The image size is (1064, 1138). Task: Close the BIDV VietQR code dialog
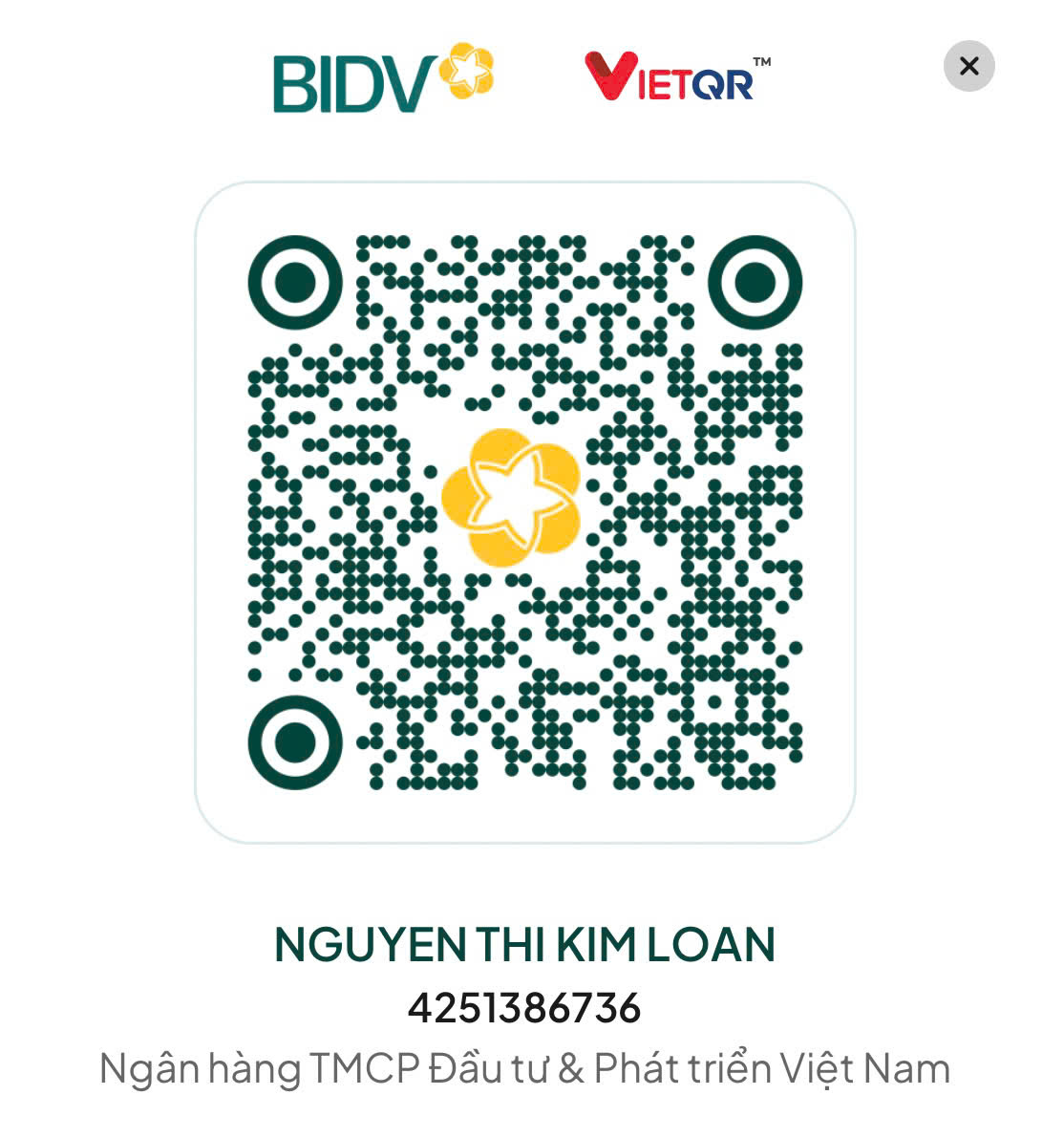[x=968, y=66]
